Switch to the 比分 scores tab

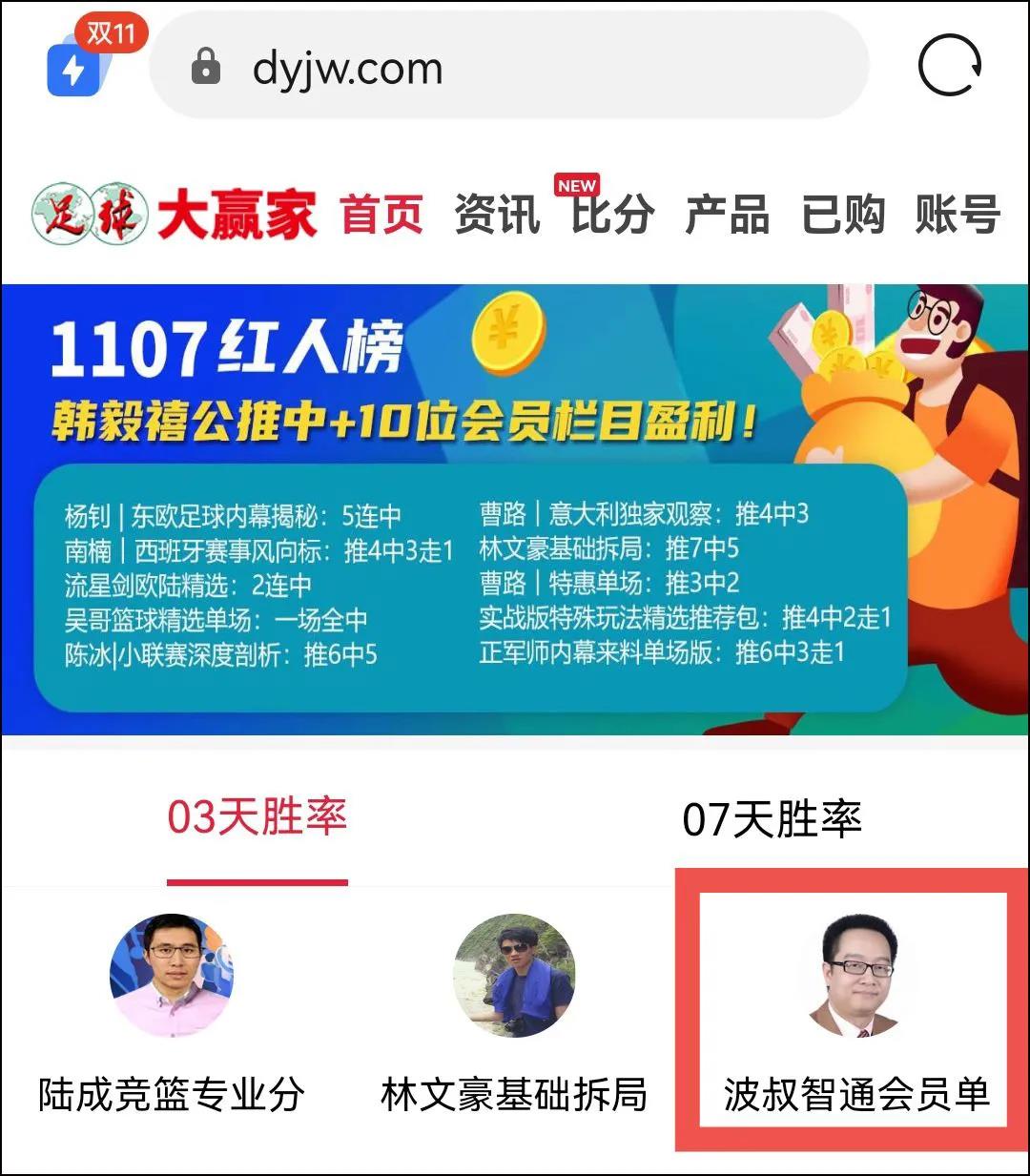pyautogui.click(x=611, y=214)
